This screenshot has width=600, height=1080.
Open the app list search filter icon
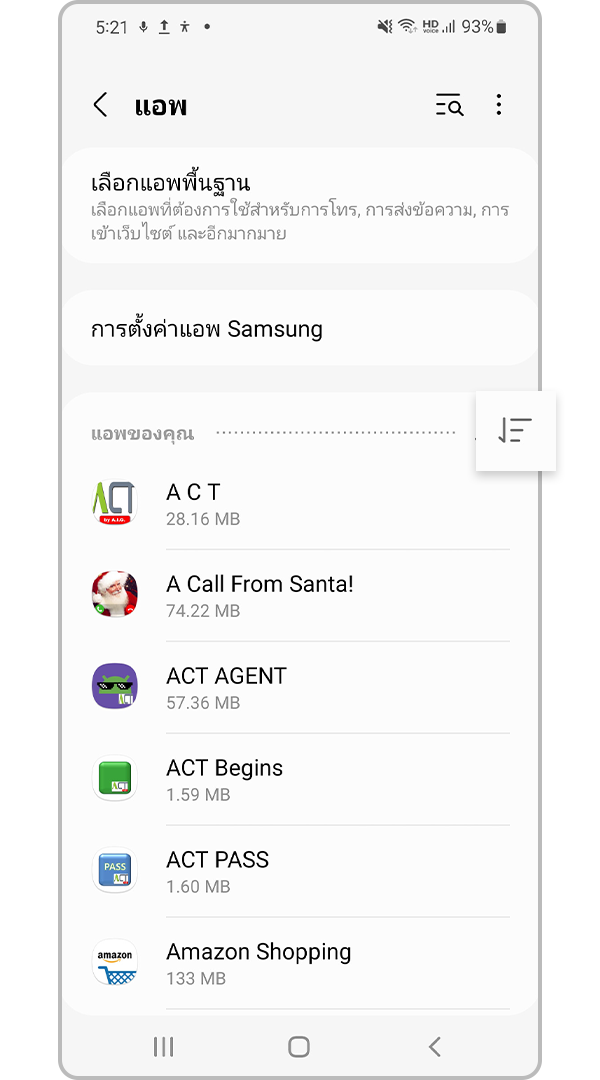click(x=449, y=105)
